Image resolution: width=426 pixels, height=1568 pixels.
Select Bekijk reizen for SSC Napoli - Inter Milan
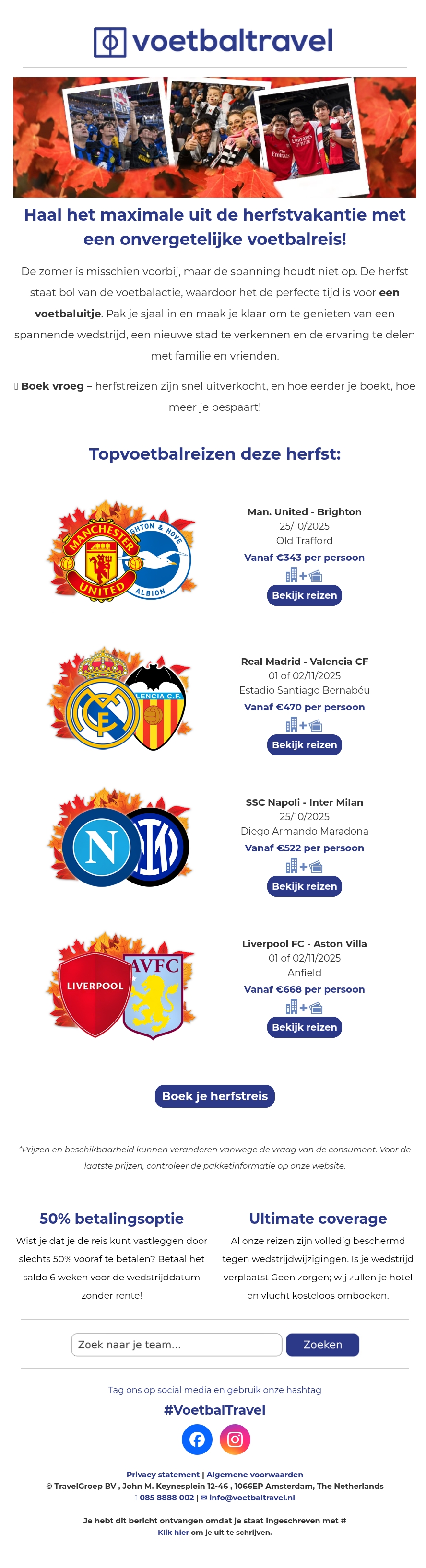tap(304, 886)
